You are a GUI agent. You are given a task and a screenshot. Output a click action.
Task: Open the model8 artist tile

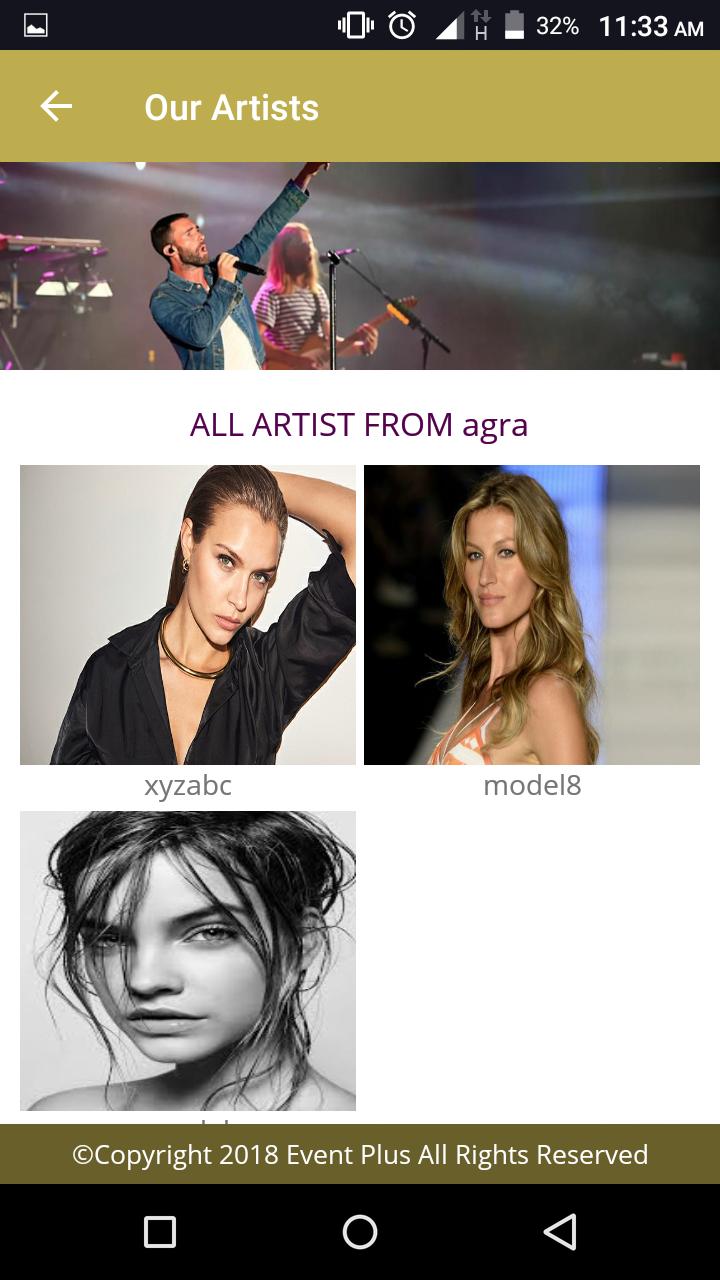click(532, 615)
